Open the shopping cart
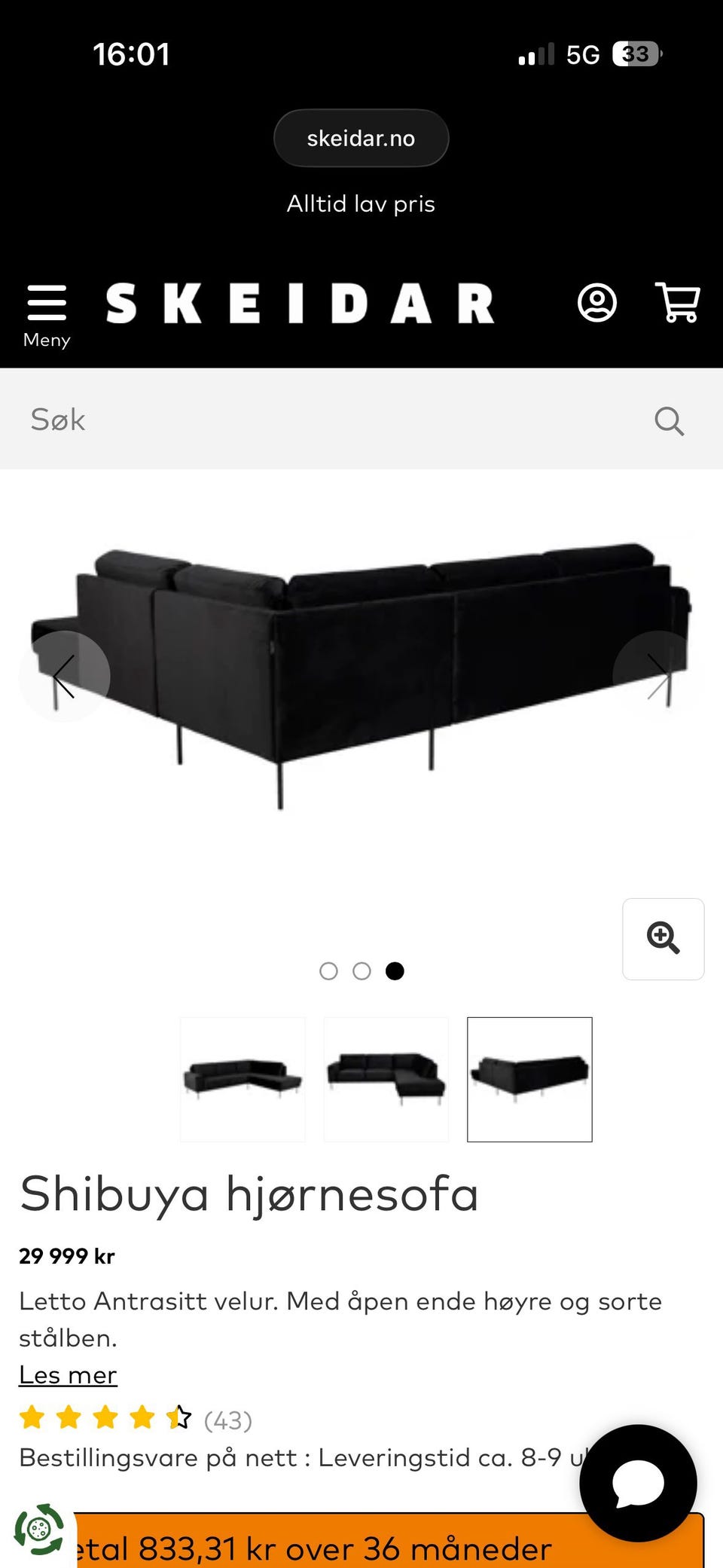Viewport: 723px width, 1568px height. point(677,303)
